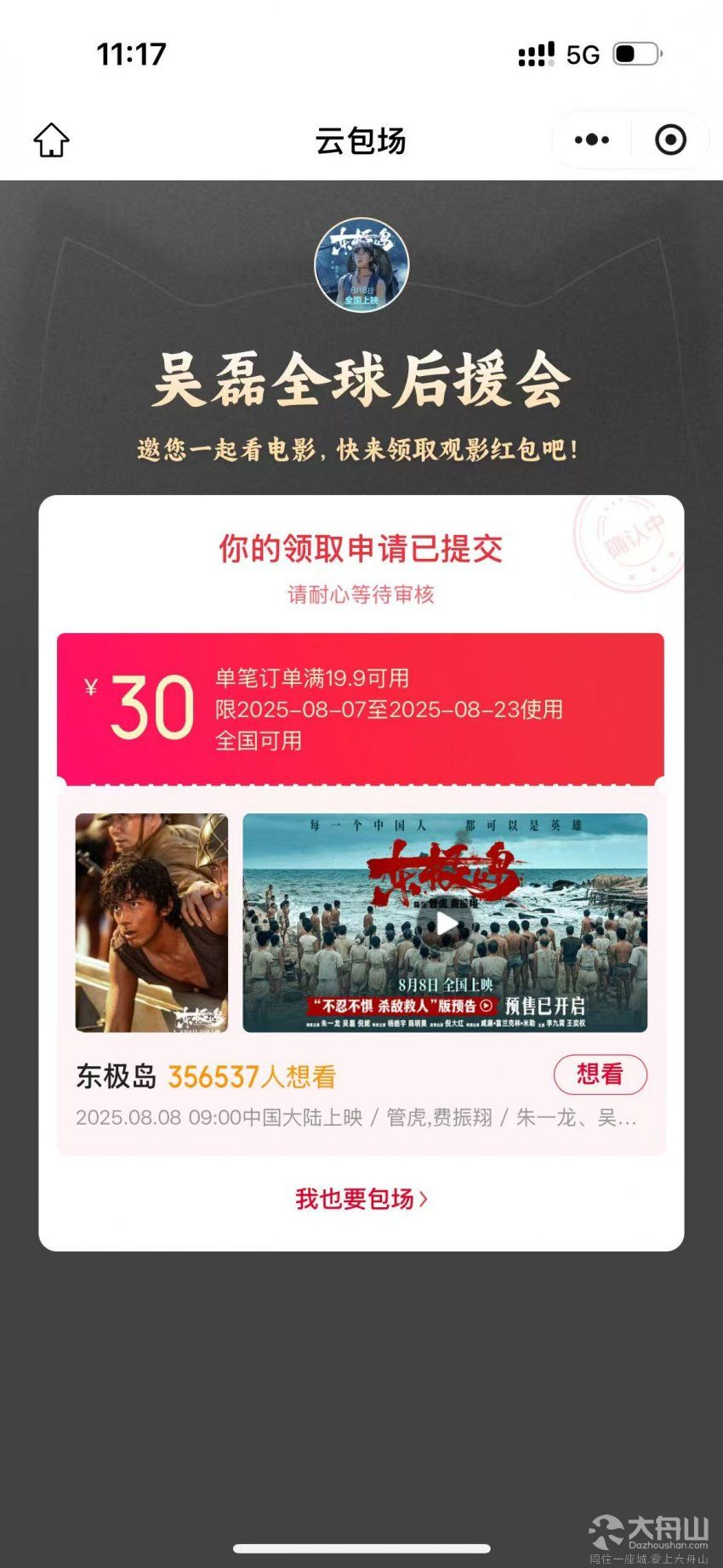The image size is (723, 1568).
Task: Open the ¥30 coupon details
Action: pyautogui.click(x=361, y=707)
